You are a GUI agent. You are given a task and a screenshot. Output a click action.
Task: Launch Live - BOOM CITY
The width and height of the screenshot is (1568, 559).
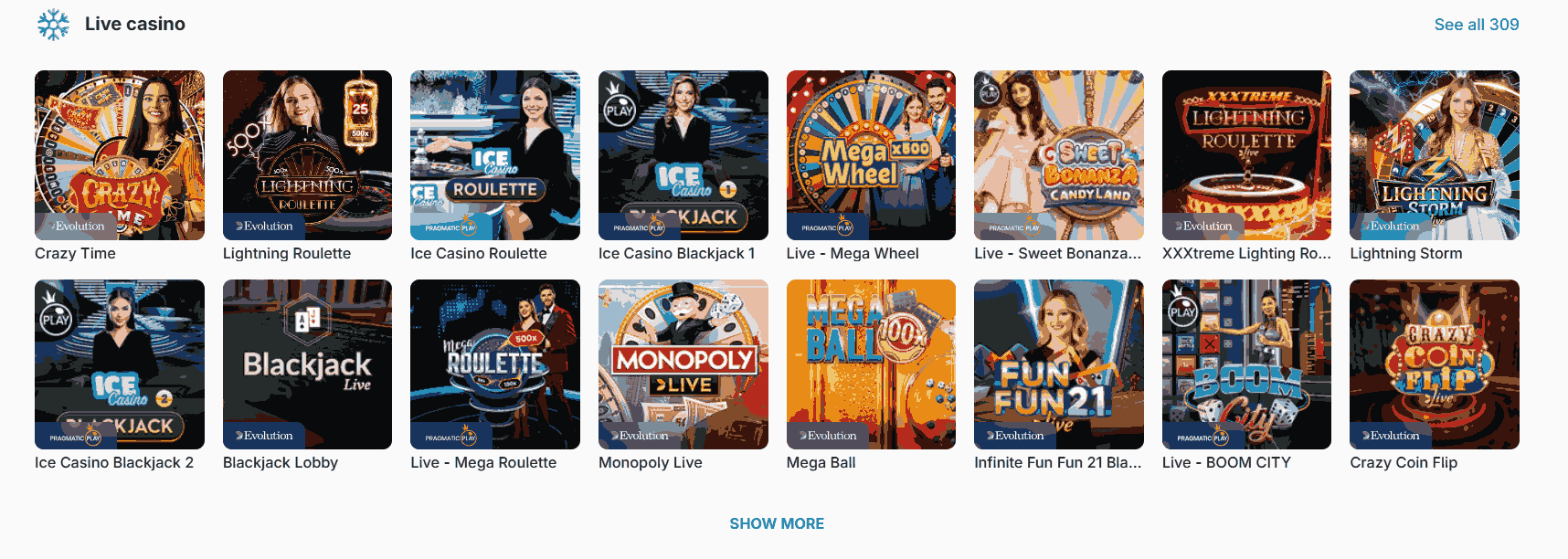[x=1246, y=364]
